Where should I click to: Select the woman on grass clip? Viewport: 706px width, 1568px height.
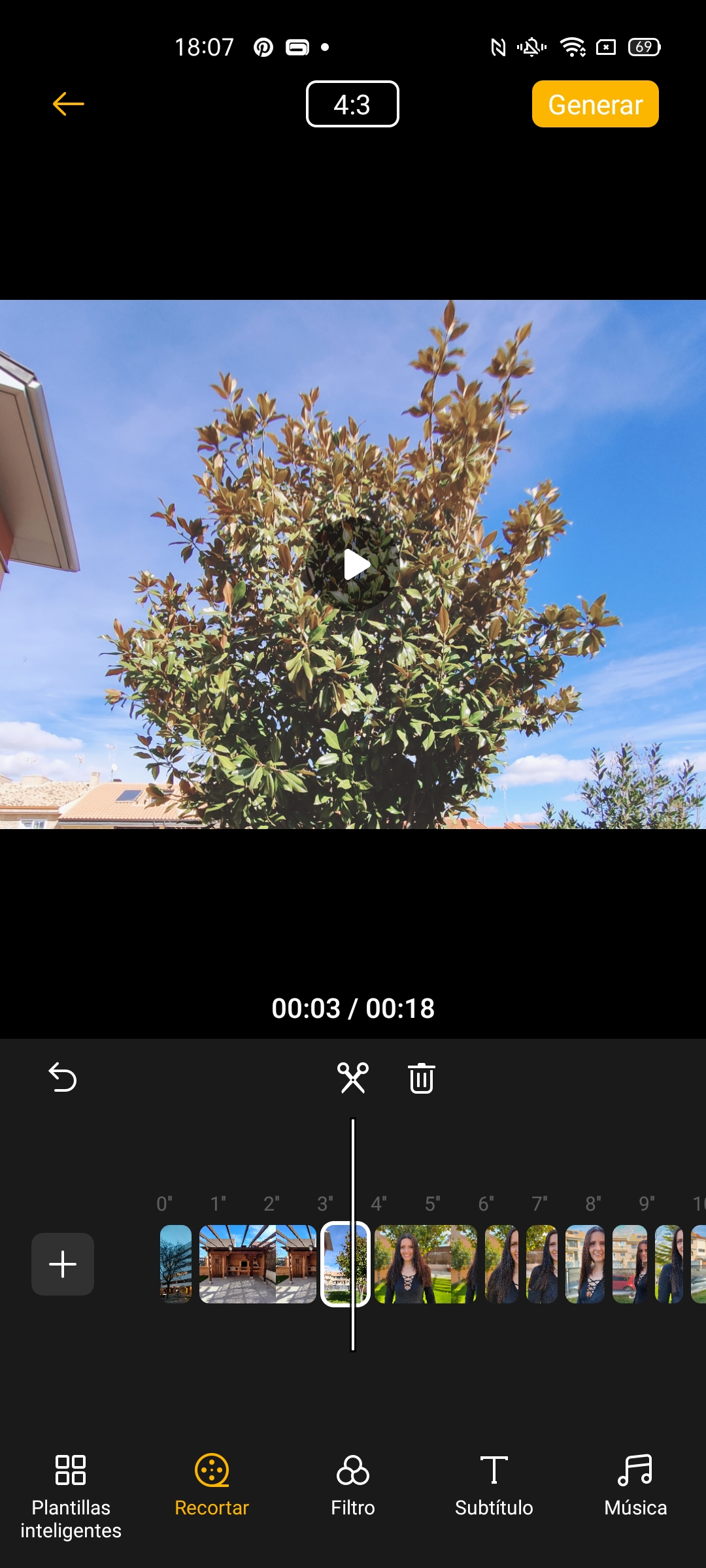click(426, 1264)
